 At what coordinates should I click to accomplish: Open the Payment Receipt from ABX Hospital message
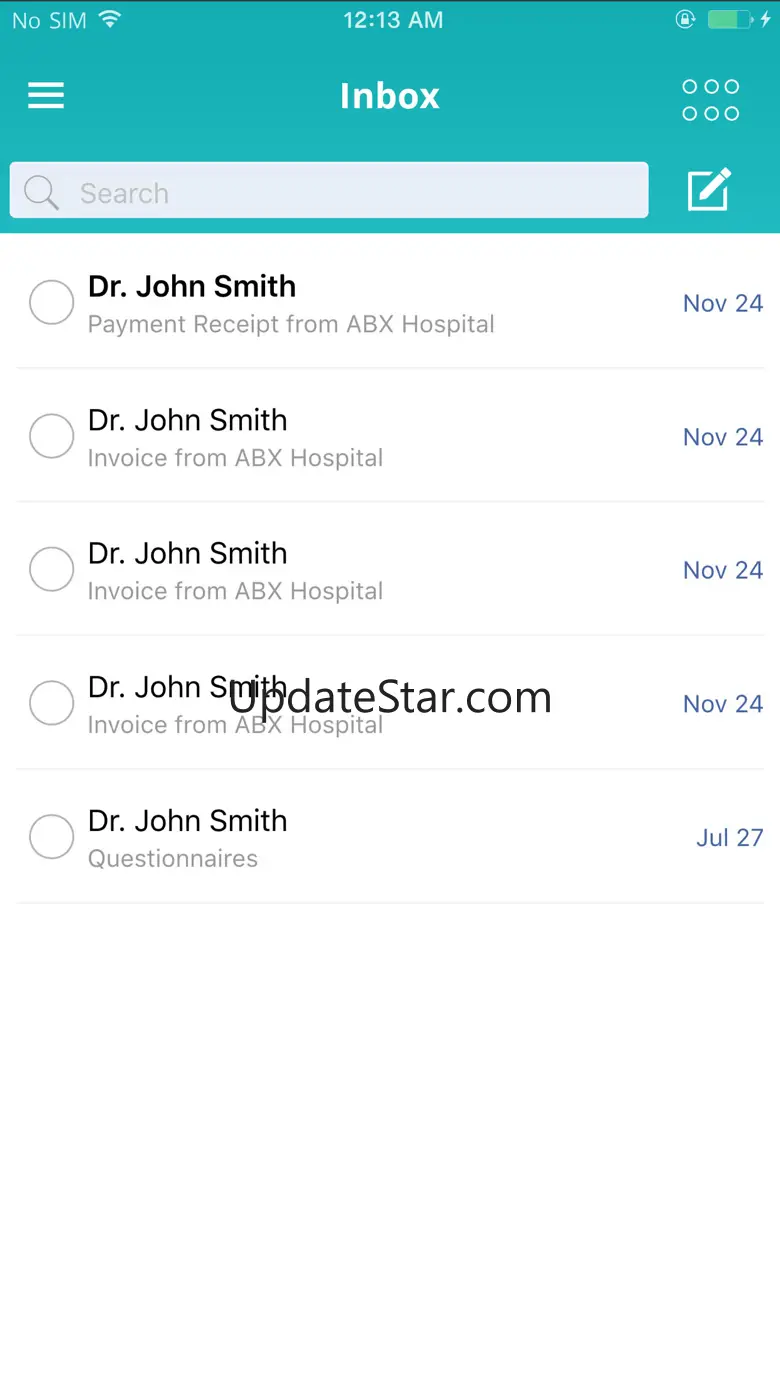click(390, 302)
